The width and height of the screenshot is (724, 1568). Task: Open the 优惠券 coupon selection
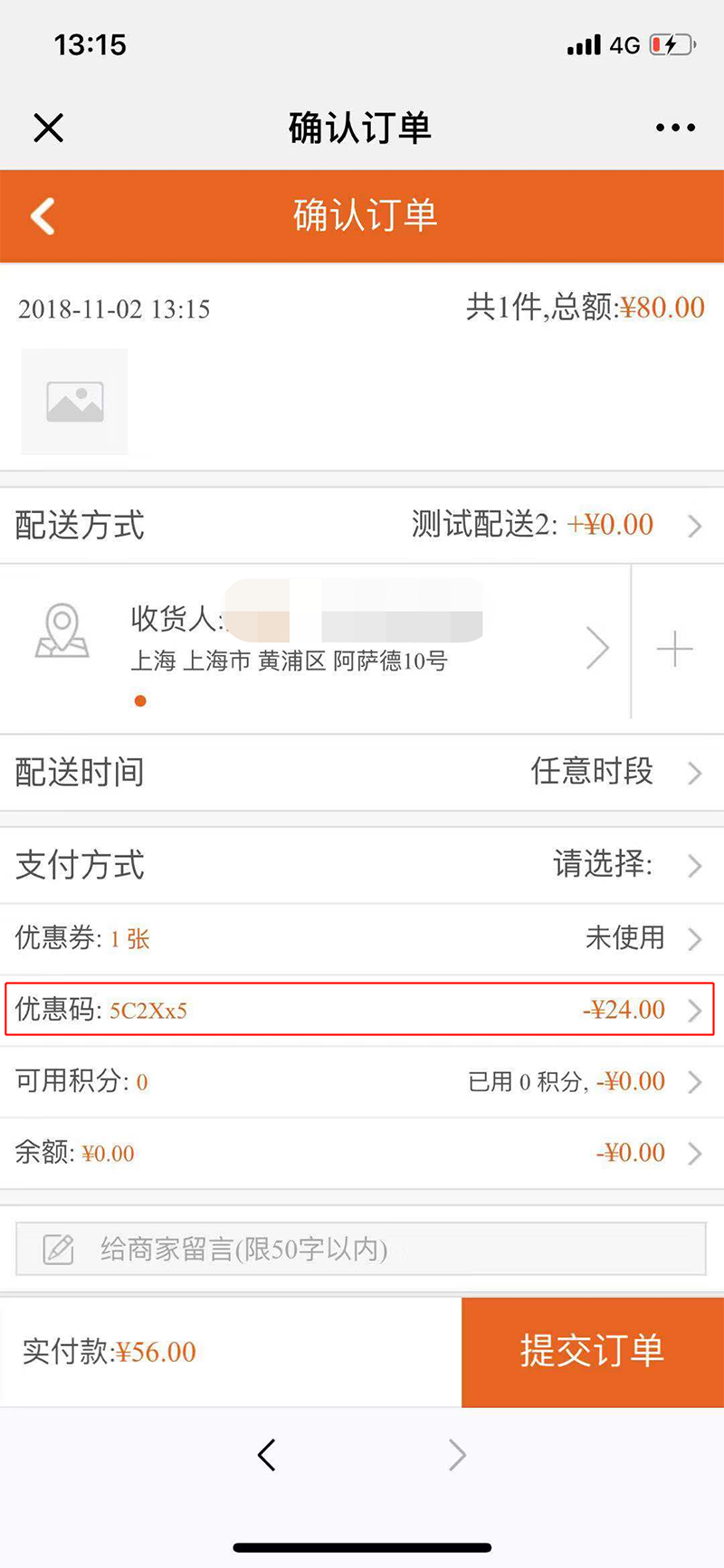point(362,938)
